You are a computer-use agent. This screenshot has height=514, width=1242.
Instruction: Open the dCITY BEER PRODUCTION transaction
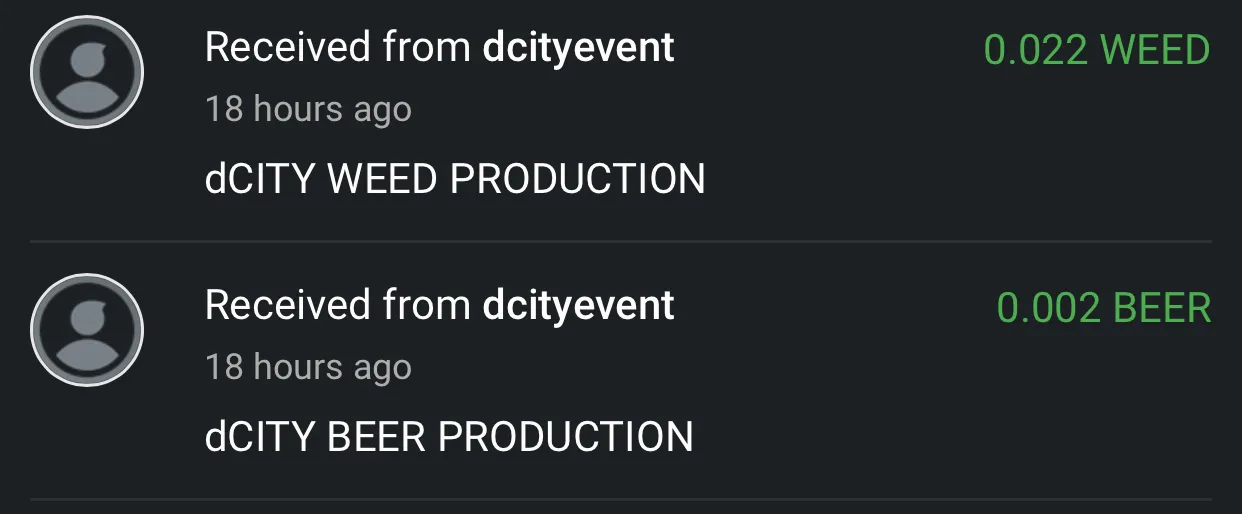click(449, 437)
